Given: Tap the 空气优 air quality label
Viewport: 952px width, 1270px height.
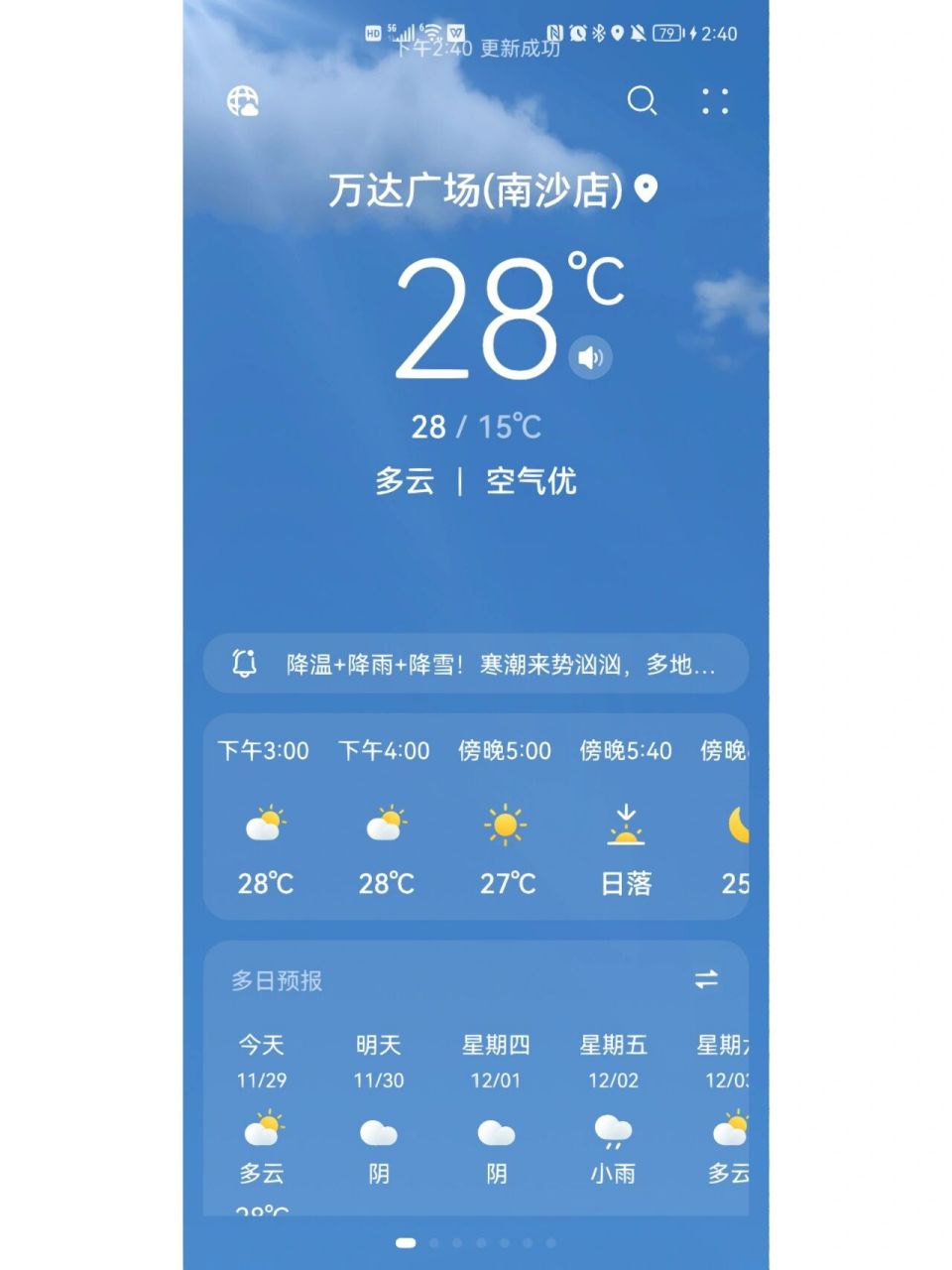Looking at the screenshot, I should (x=532, y=481).
